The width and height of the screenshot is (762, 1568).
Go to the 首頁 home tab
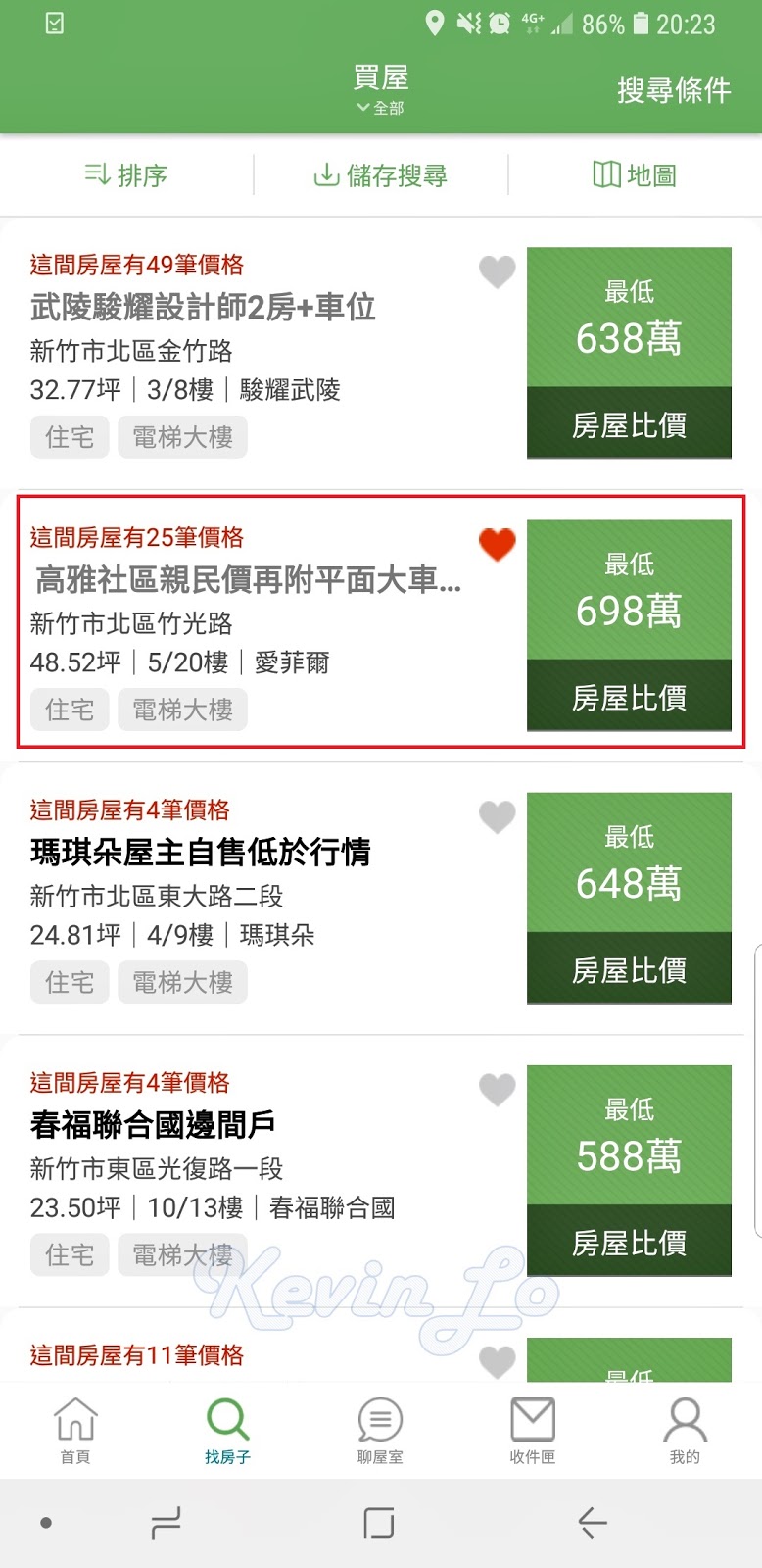point(75,1431)
